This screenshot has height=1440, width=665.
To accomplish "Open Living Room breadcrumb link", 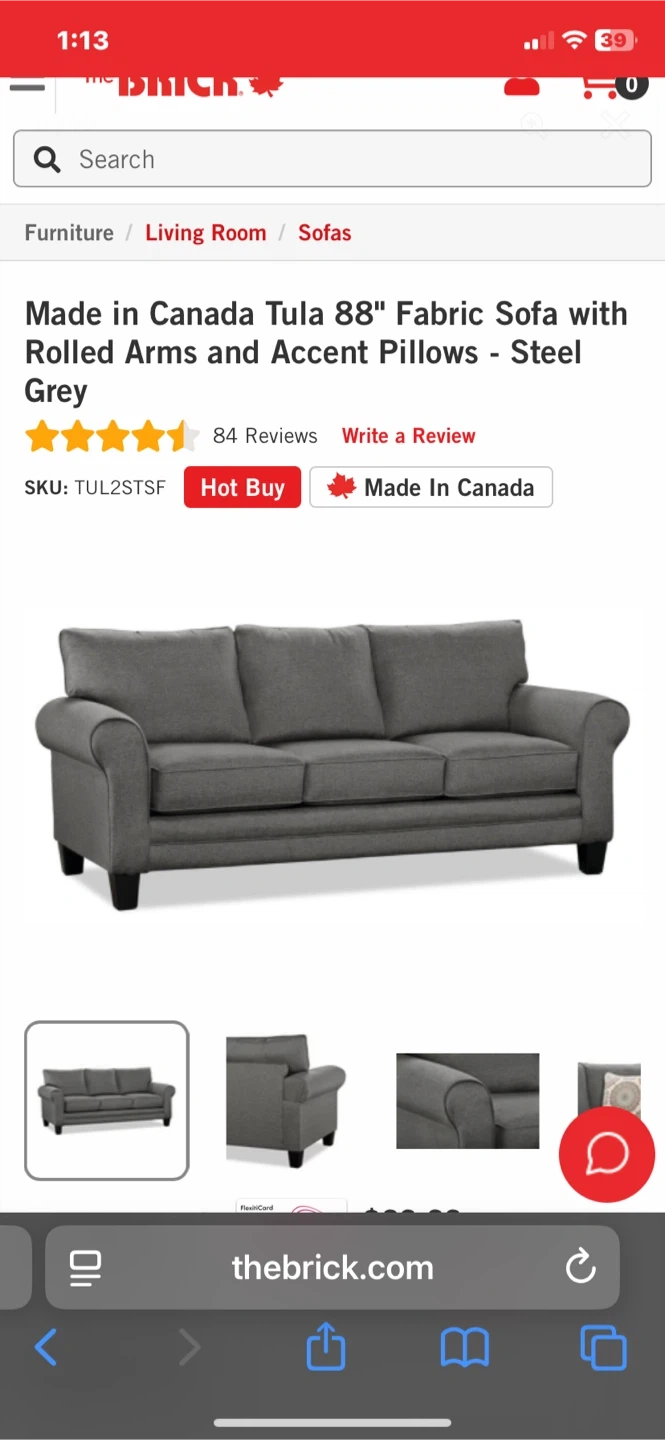I will coord(206,233).
